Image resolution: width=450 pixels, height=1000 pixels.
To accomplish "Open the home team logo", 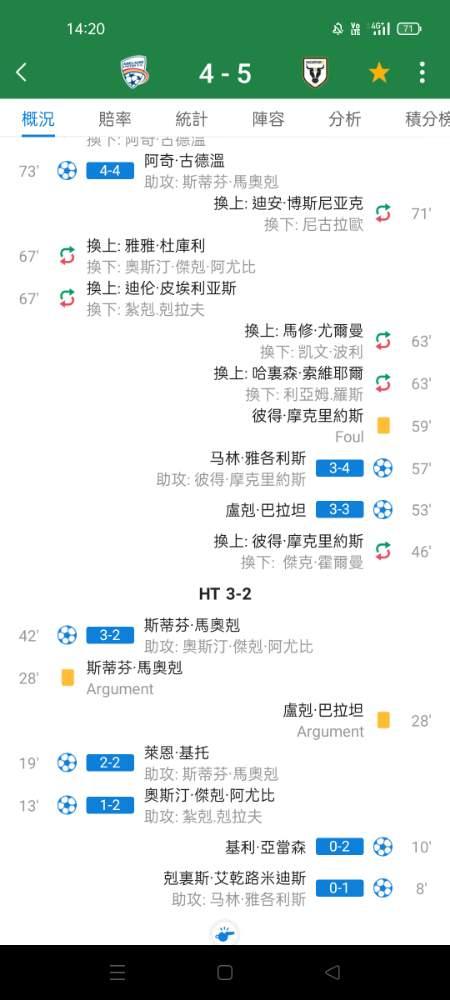I will (134, 73).
